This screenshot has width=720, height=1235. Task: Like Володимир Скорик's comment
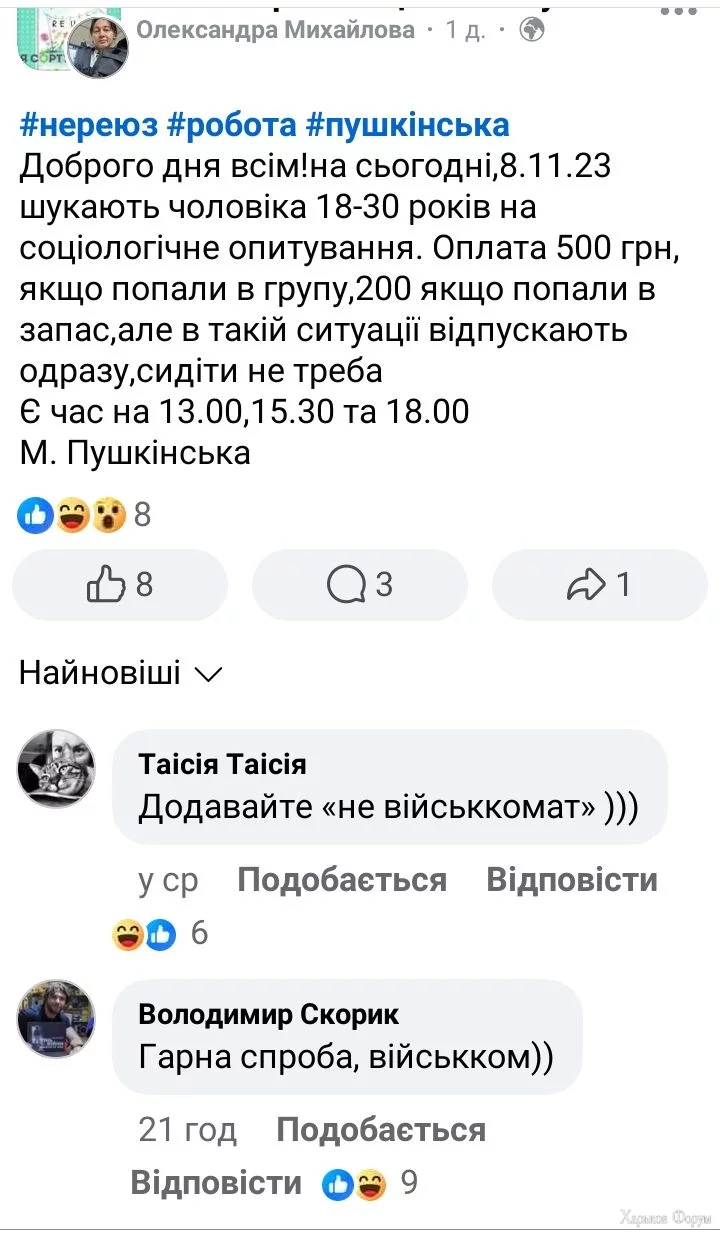click(x=381, y=1130)
